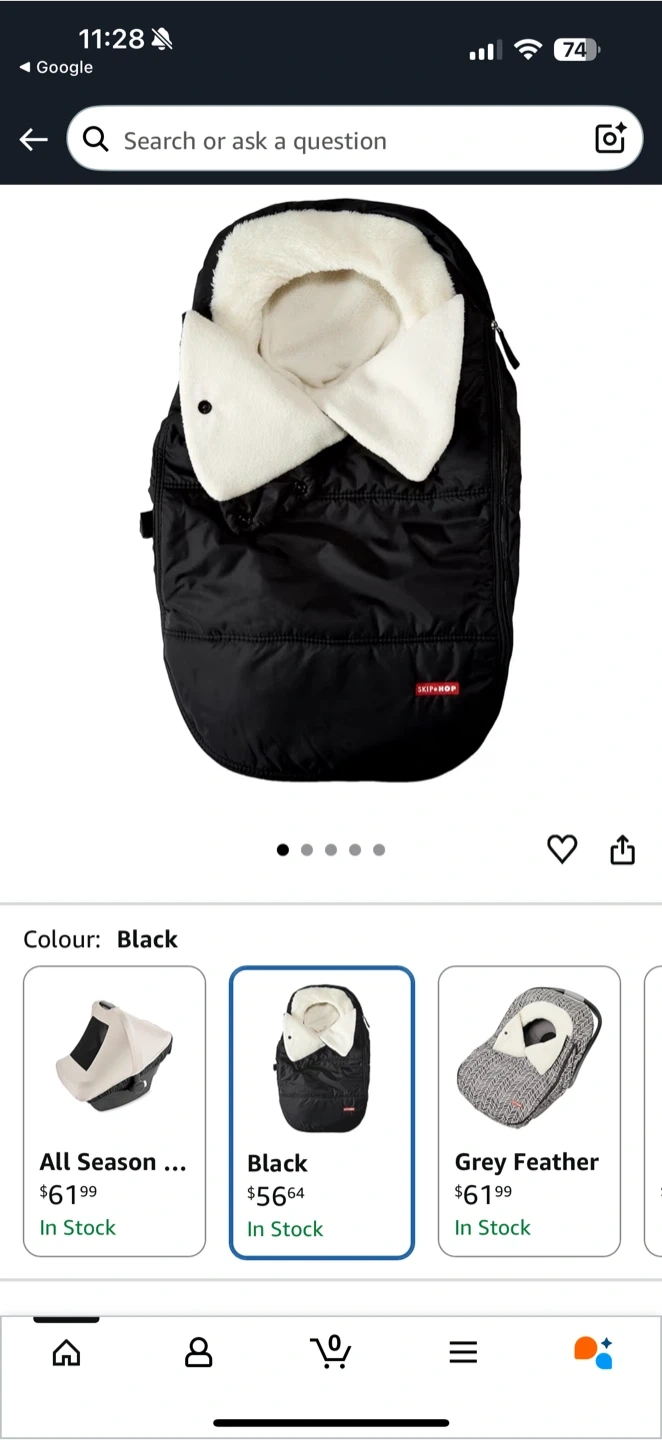Image resolution: width=662 pixels, height=1440 pixels.
Task: Open the main product image
Action: tap(330, 490)
